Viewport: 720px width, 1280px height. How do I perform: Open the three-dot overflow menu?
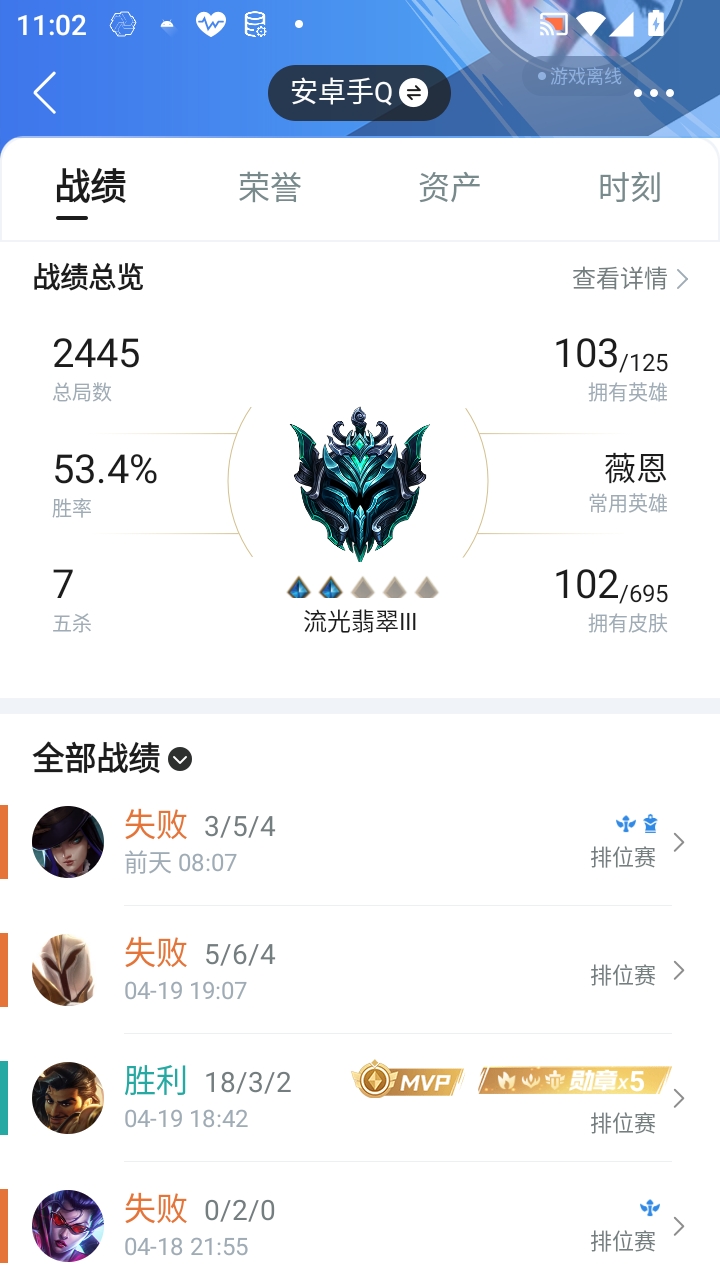pyautogui.click(x=654, y=93)
